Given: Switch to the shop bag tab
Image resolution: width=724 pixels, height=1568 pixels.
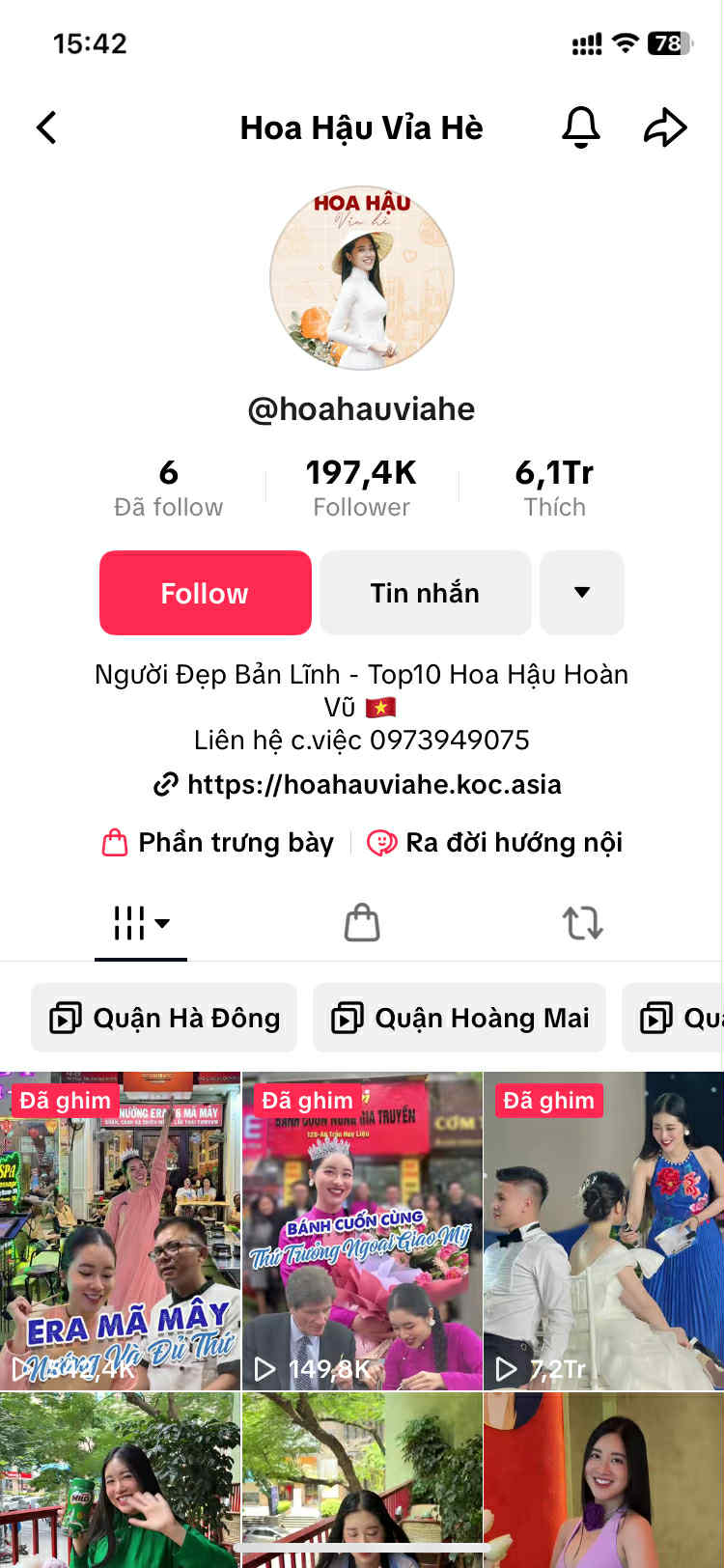Looking at the screenshot, I should [362, 922].
